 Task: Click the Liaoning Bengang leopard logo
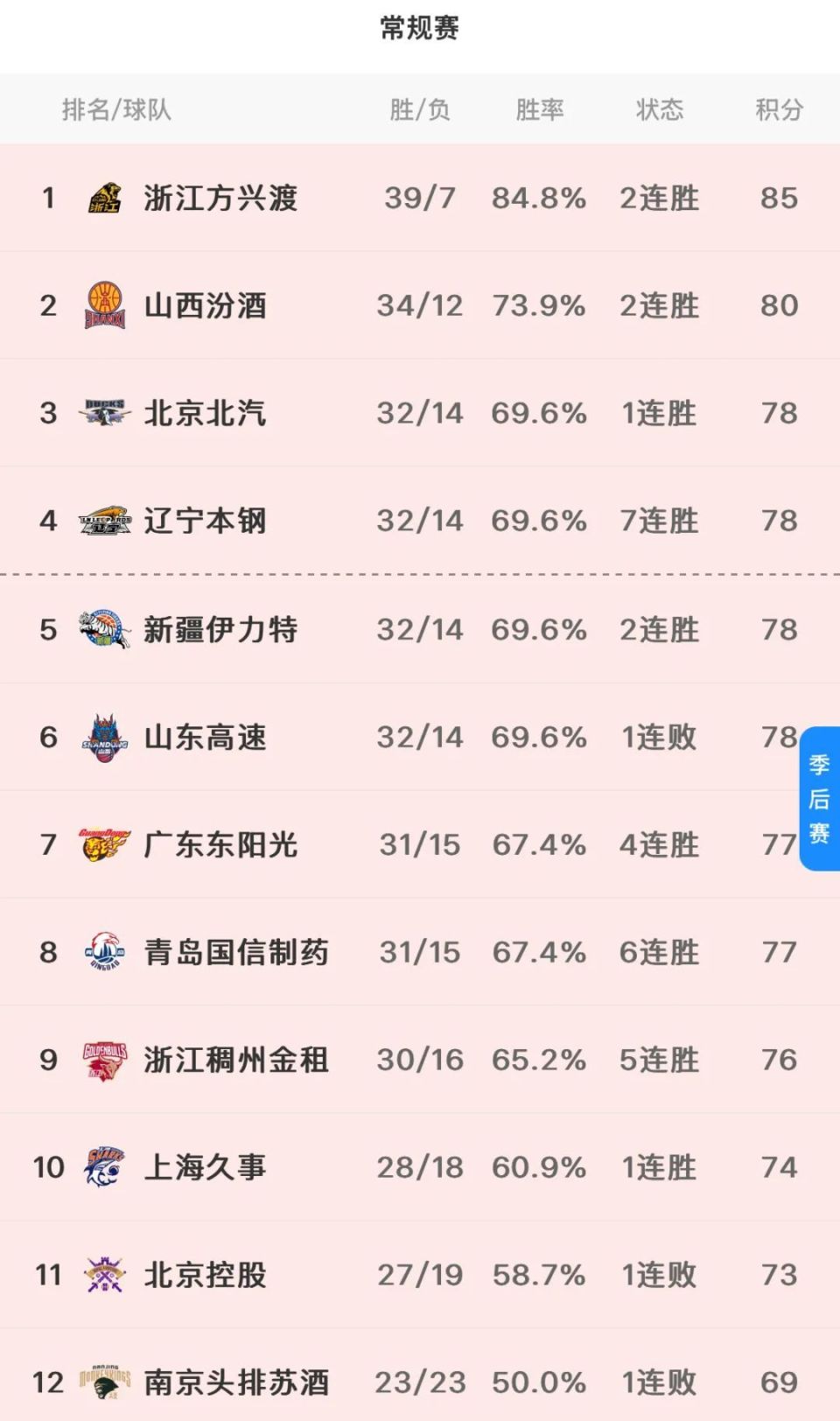[x=103, y=519]
